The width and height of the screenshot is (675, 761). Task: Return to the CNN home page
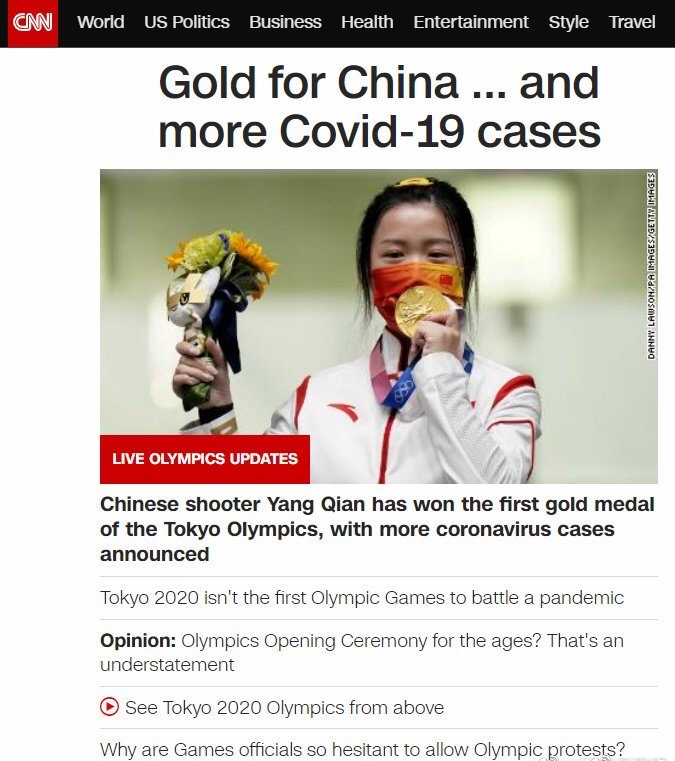coord(33,23)
